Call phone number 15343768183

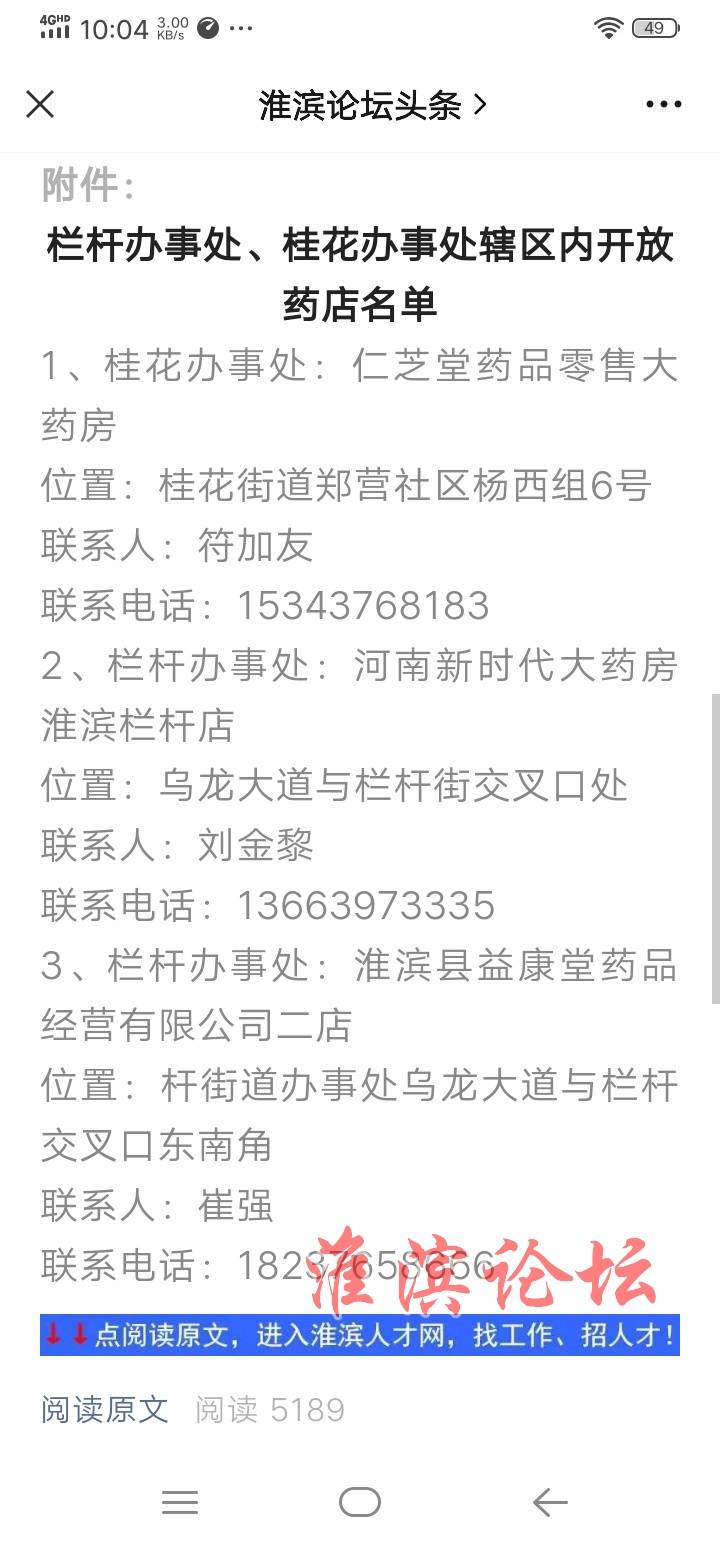[x=363, y=606]
